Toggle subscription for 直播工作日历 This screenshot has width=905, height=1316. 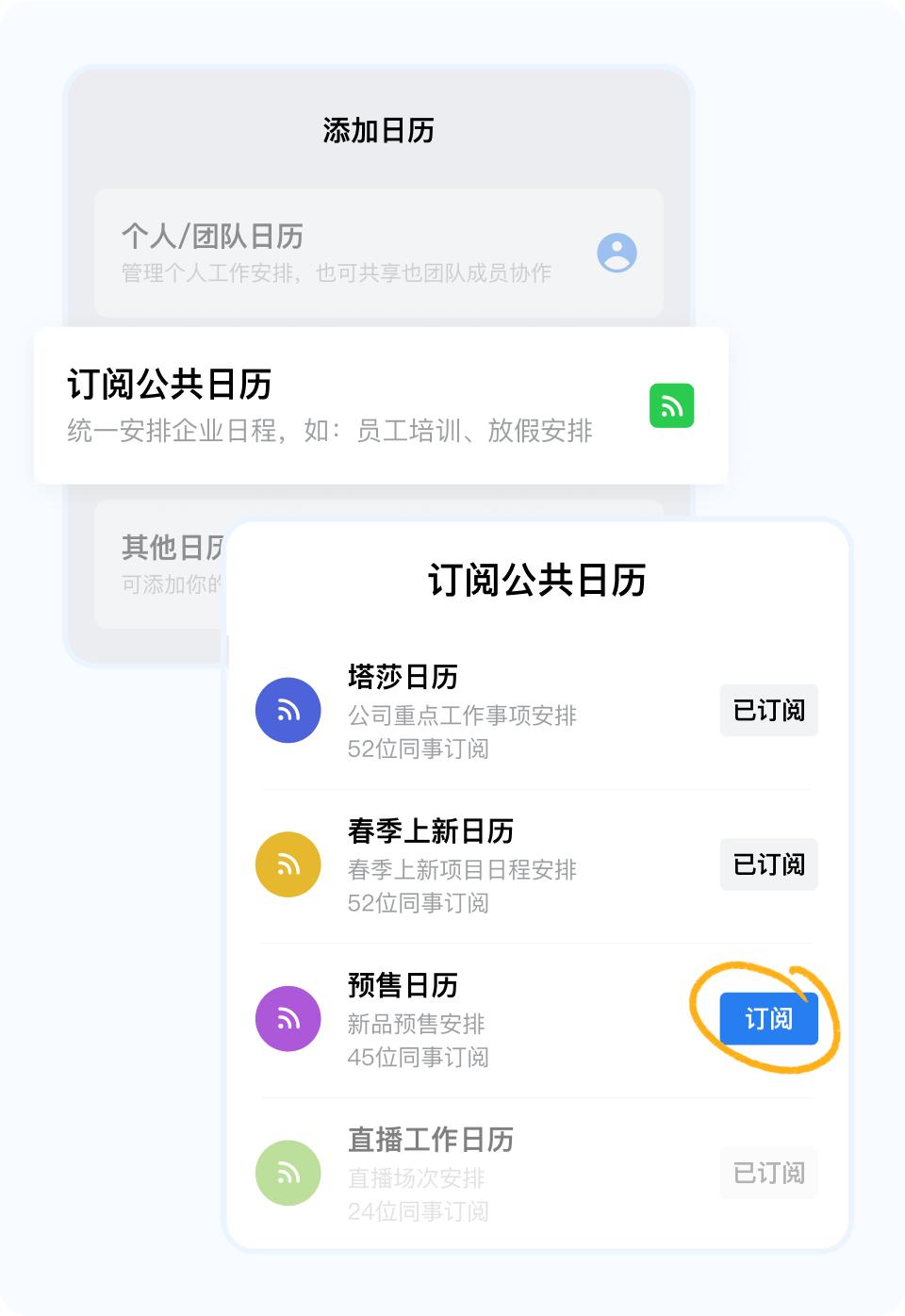point(768,1173)
